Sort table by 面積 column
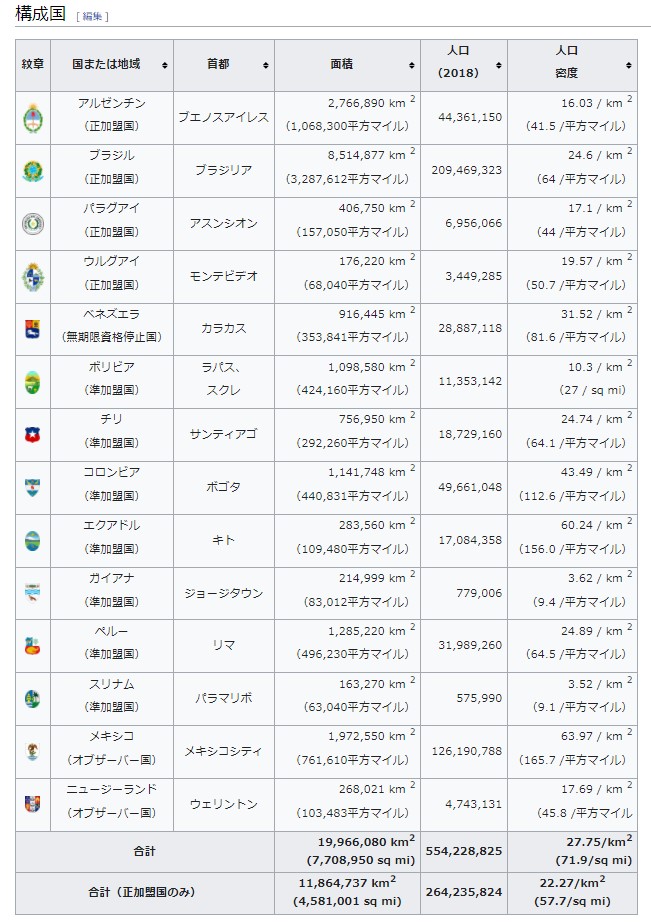 click(x=412, y=65)
